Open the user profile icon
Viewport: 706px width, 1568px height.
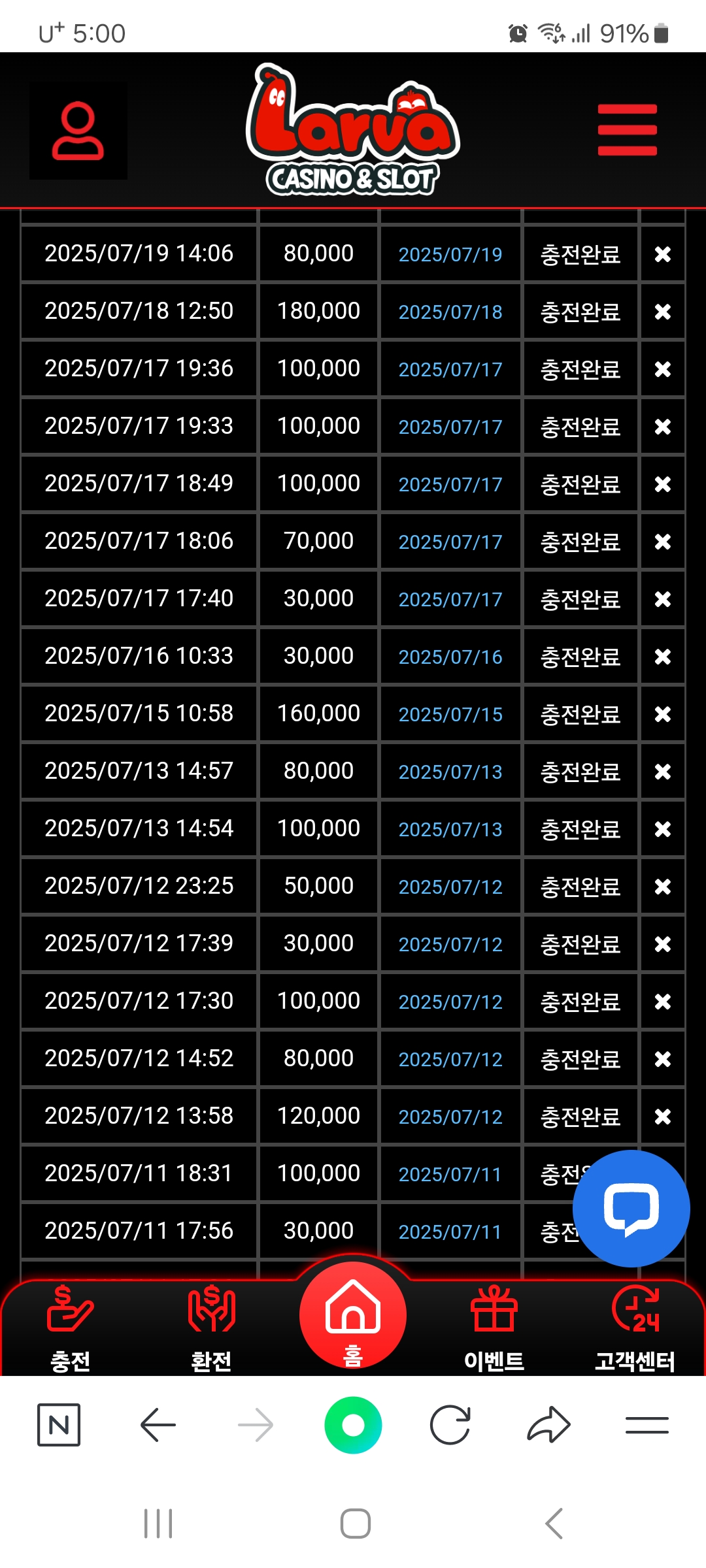tap(78, 131)
